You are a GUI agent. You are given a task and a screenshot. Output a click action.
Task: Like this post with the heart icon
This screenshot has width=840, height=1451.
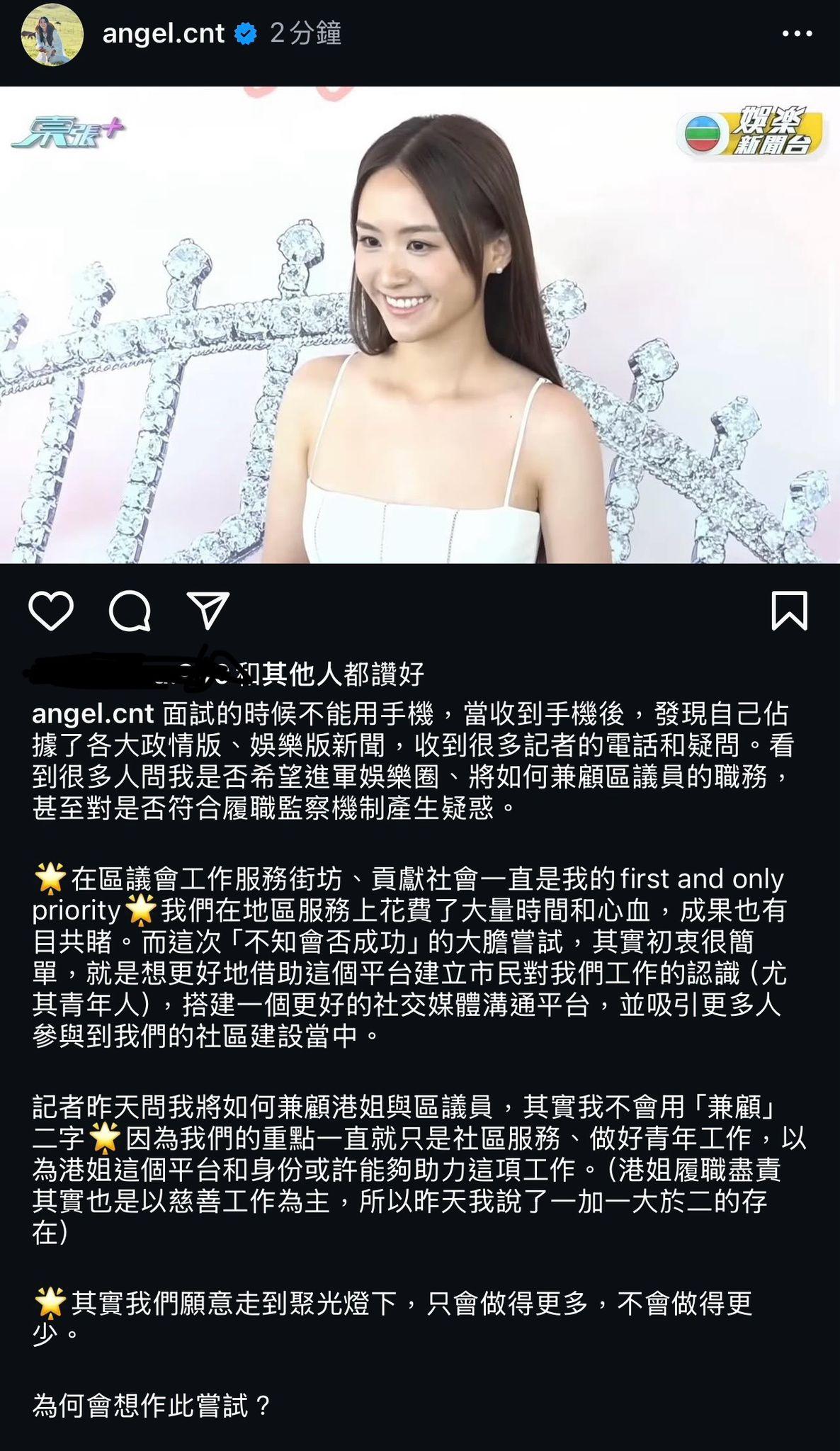click(51, 610)
